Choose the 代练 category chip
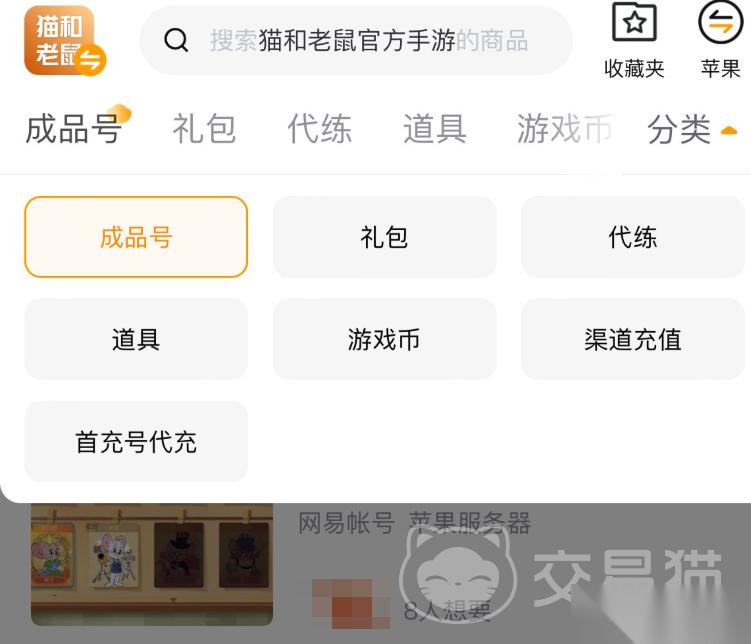The image size is (751, 644). point(632,237)
